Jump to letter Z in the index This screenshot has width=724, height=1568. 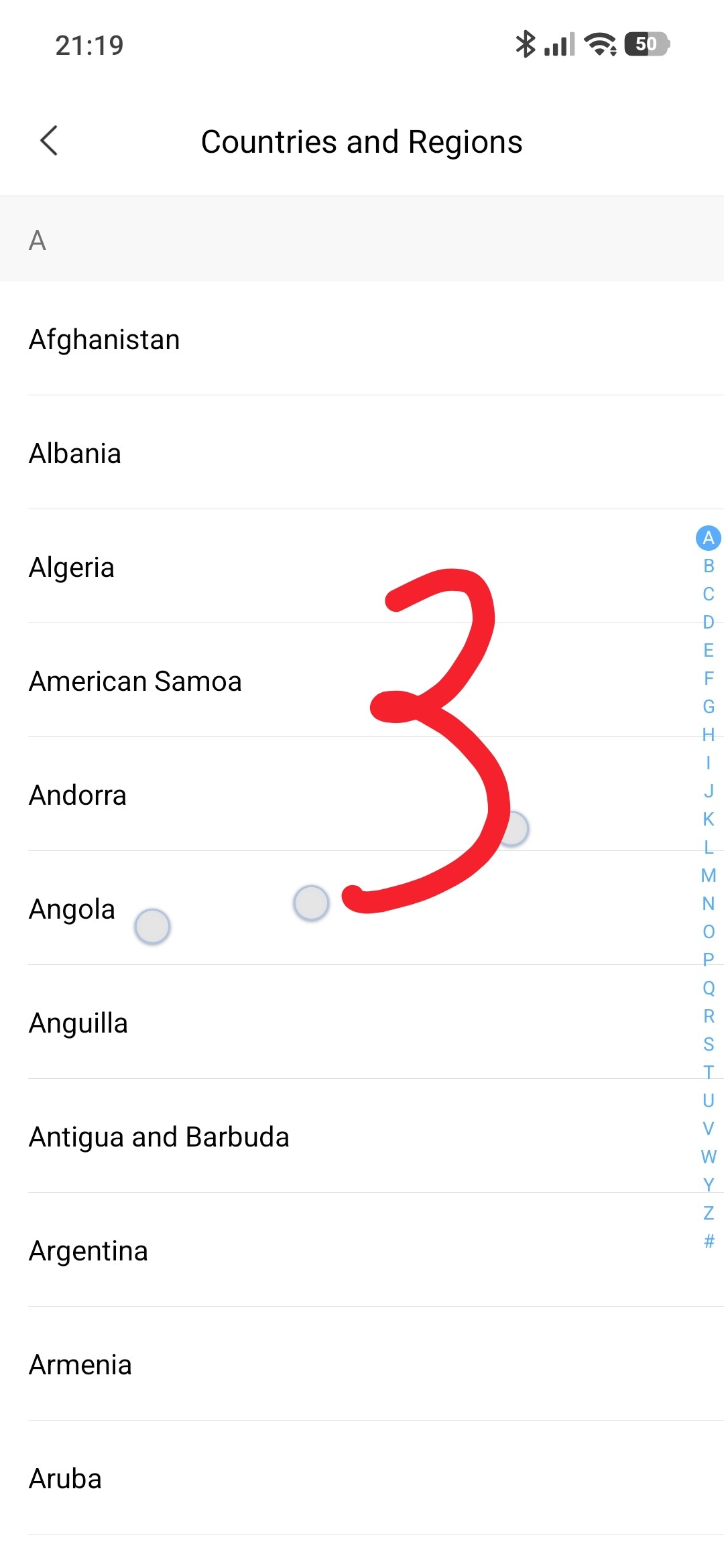click(x=709, y=1214)
